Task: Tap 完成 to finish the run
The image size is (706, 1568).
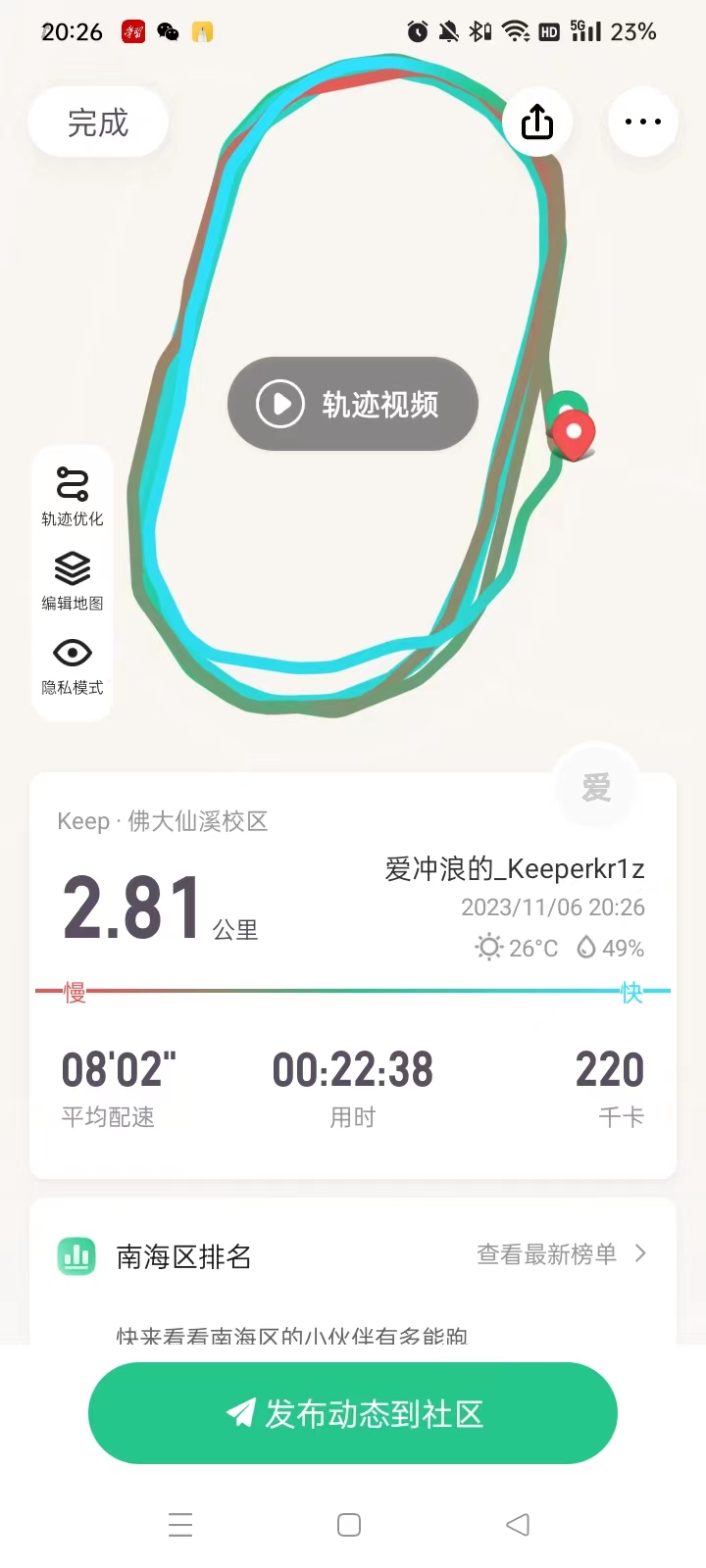Action: (98, 122)
